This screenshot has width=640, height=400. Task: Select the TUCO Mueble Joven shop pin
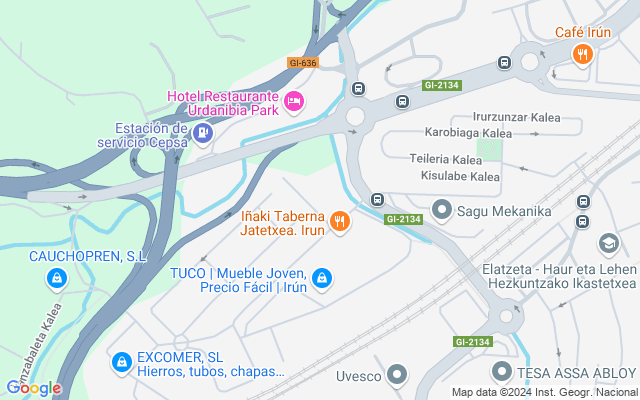322,279
